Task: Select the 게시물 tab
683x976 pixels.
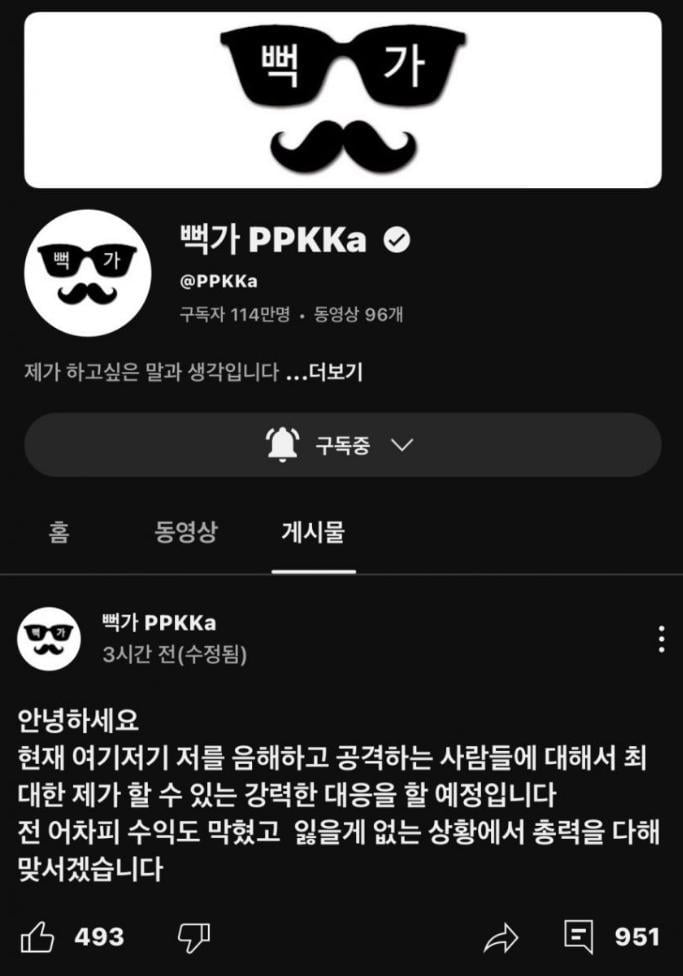Action: [313, 532]
